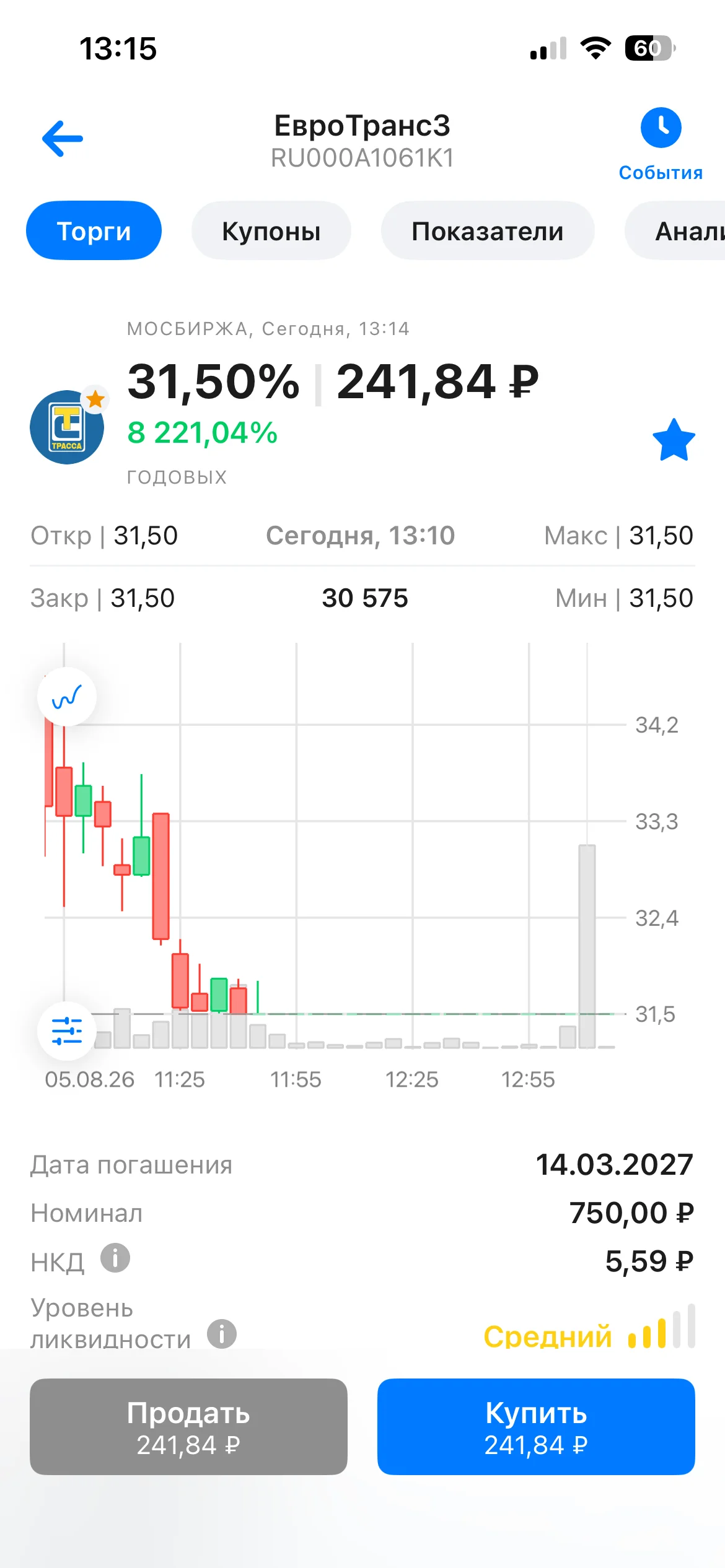The width and height of the screenshot is (725, 1568).
Task: Open the Показатели tab
Action: click(x=488, y=230)
